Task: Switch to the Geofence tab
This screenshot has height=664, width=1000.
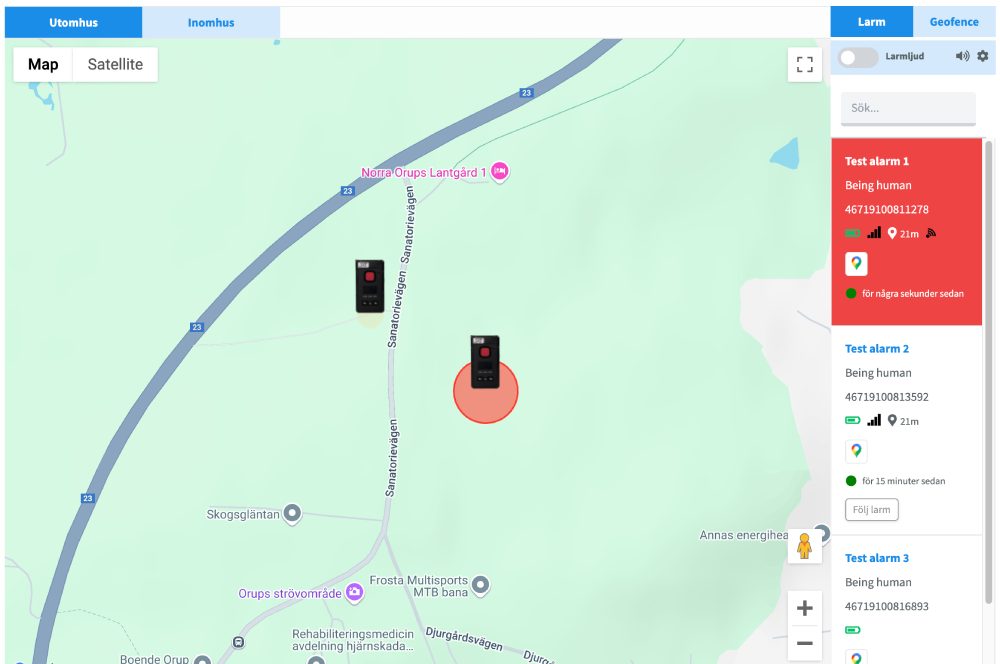Action: pos(954,22)
